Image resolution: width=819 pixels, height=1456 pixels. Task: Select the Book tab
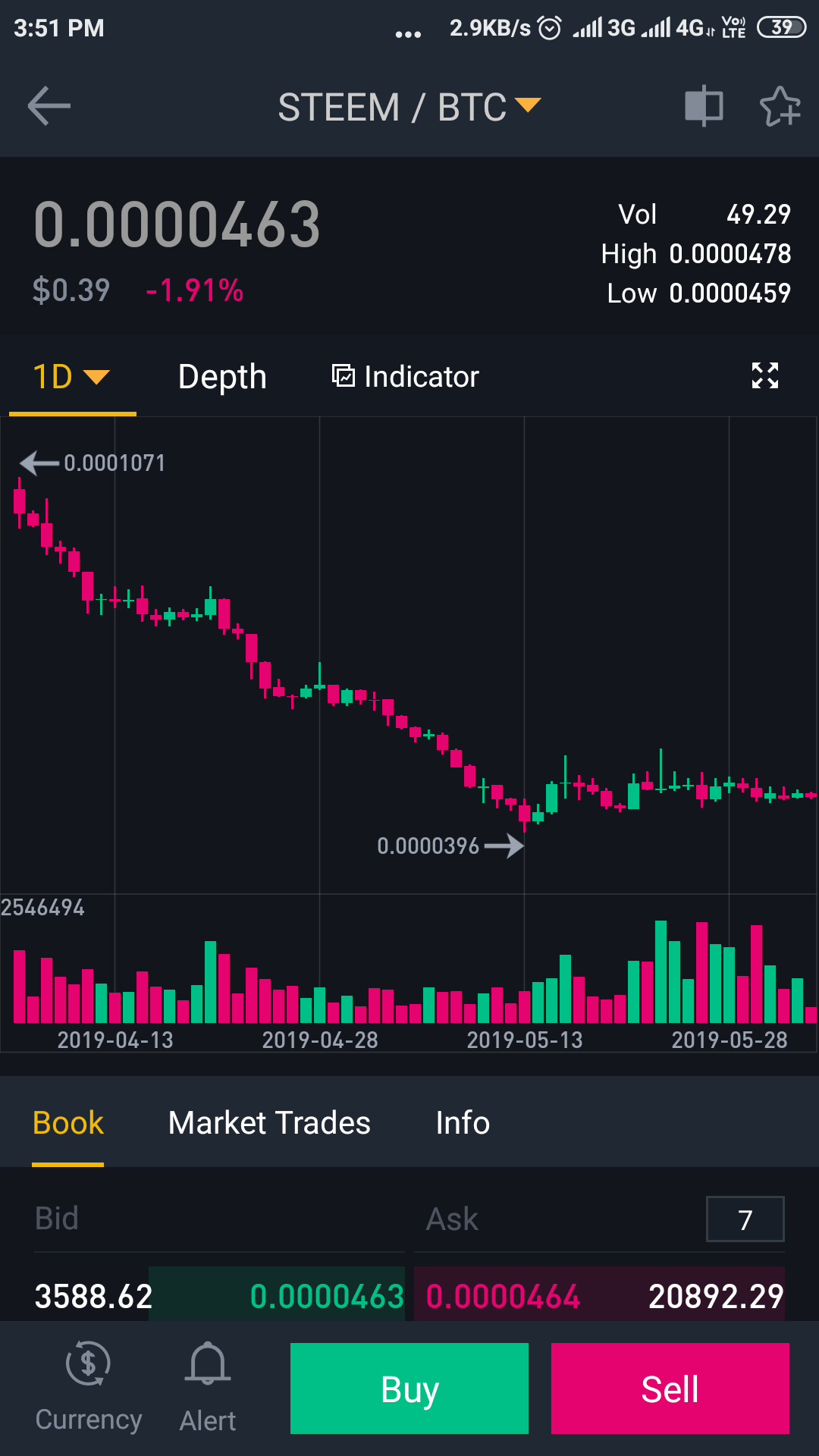point(68,1123)
